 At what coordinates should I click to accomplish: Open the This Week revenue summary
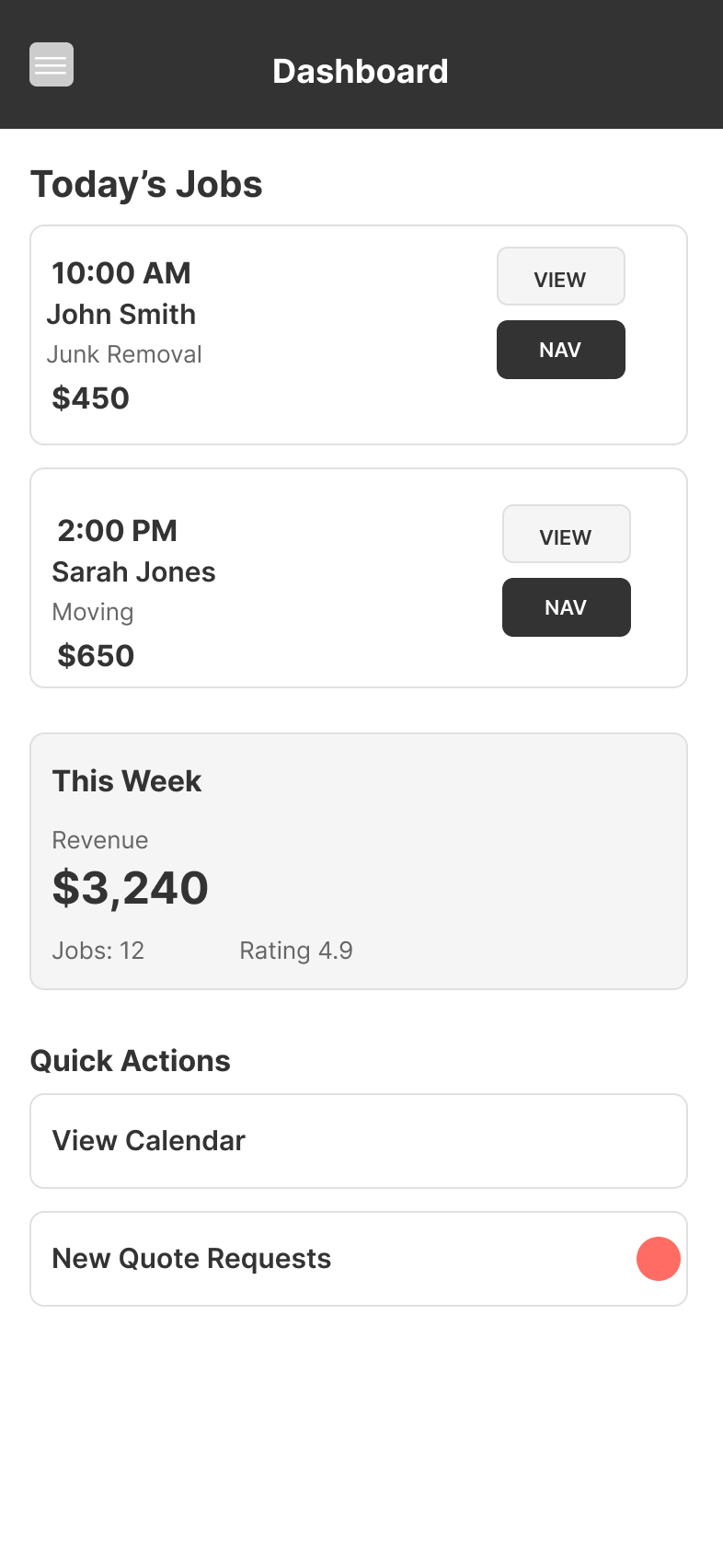pos(359,861)
